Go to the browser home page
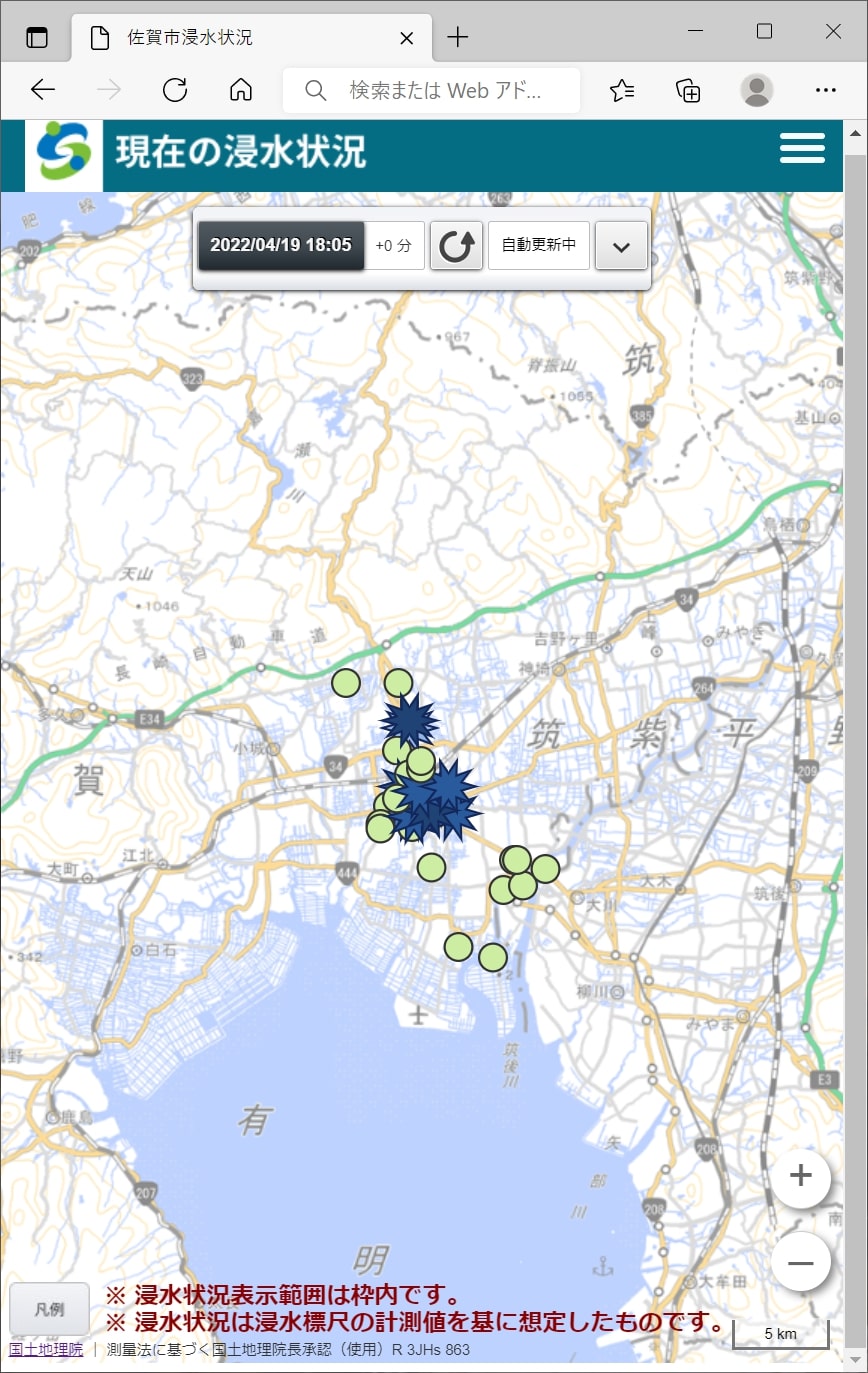This screenshot has width=868, height=1373. [x=241, y=91]
